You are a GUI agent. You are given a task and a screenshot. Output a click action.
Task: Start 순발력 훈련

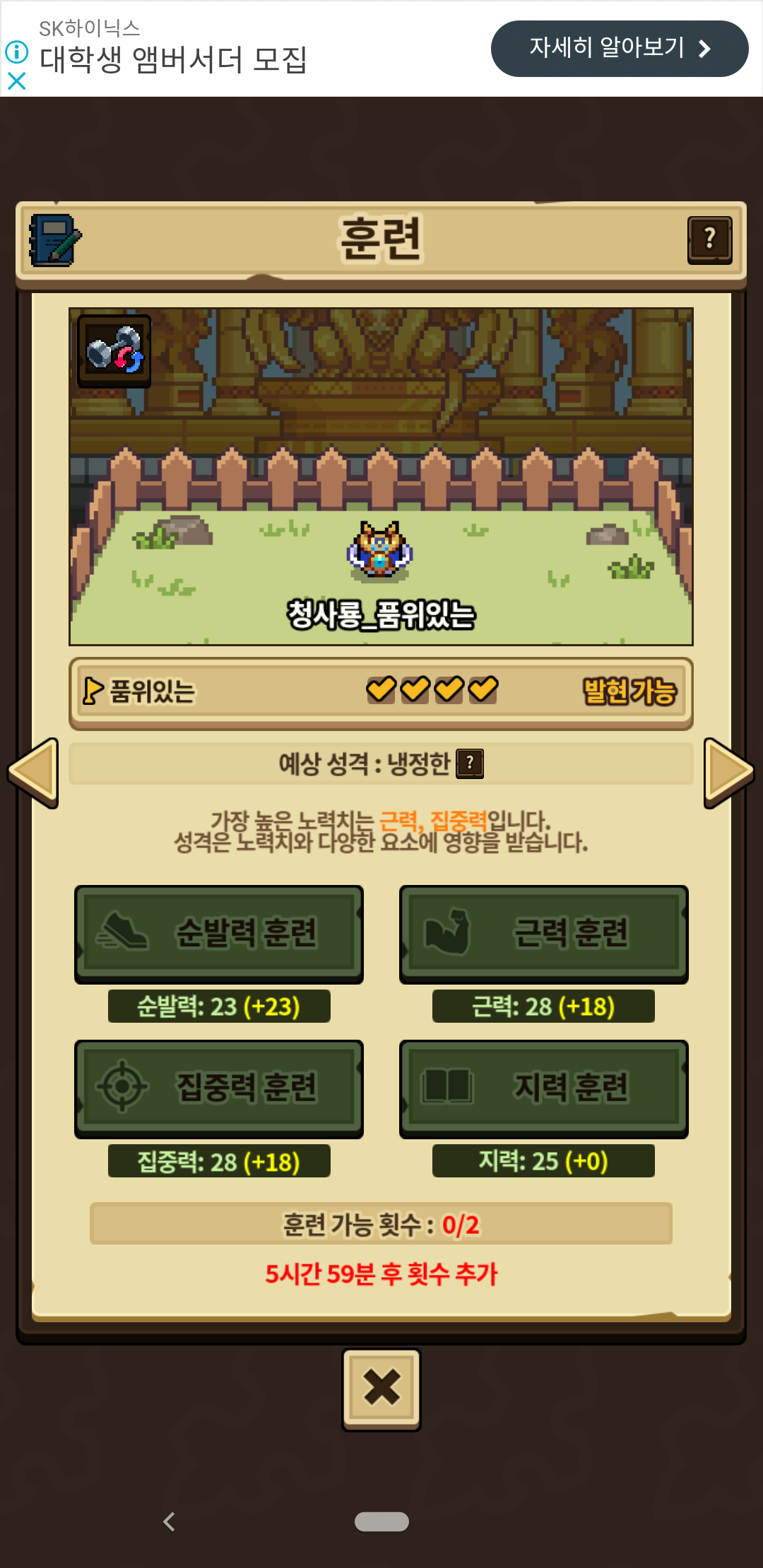pos(219,933)
